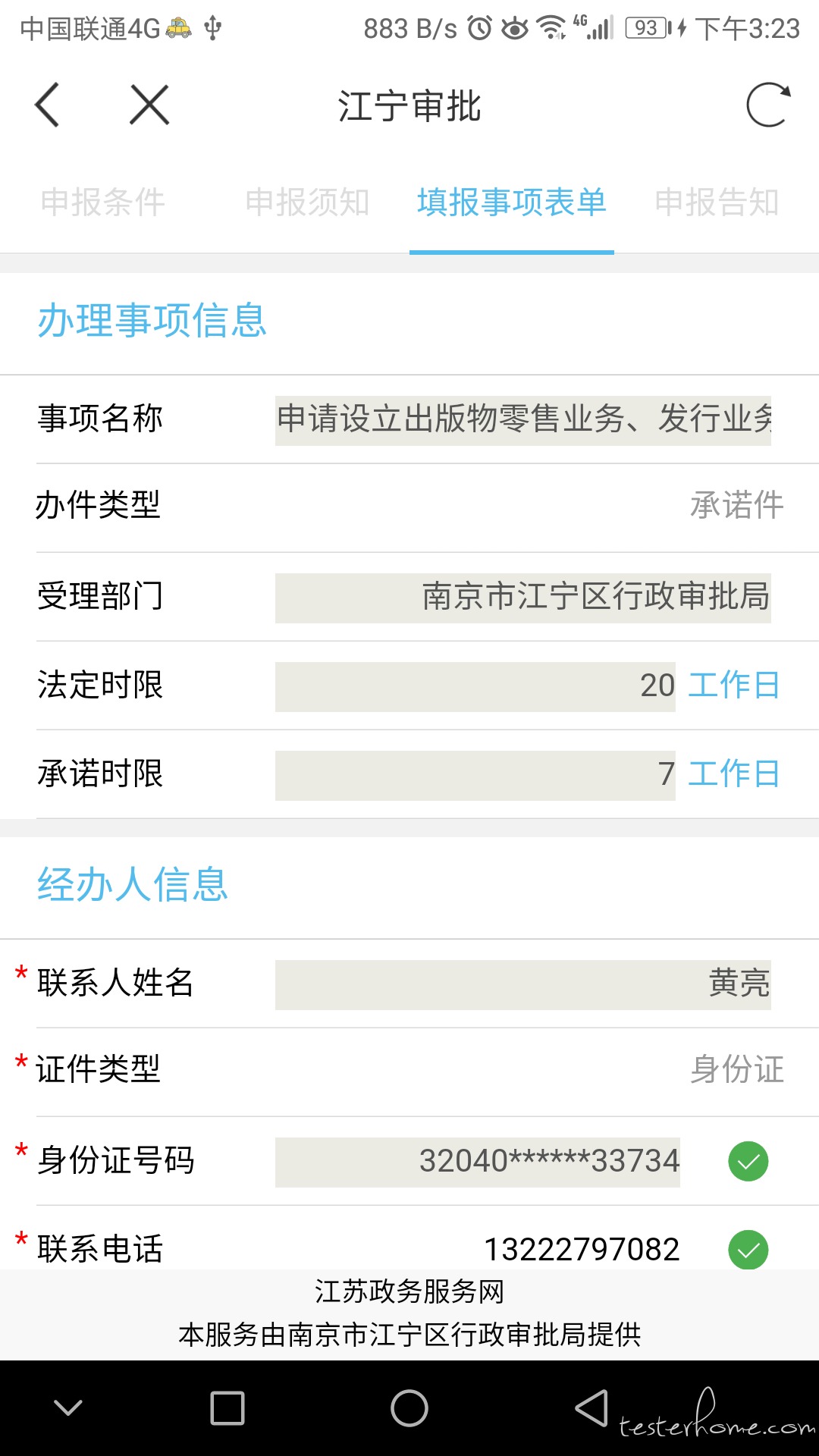The image size is (819, 1456).
Task: Switch to the 申报须知 tab
Action: [x=307, y=202]
